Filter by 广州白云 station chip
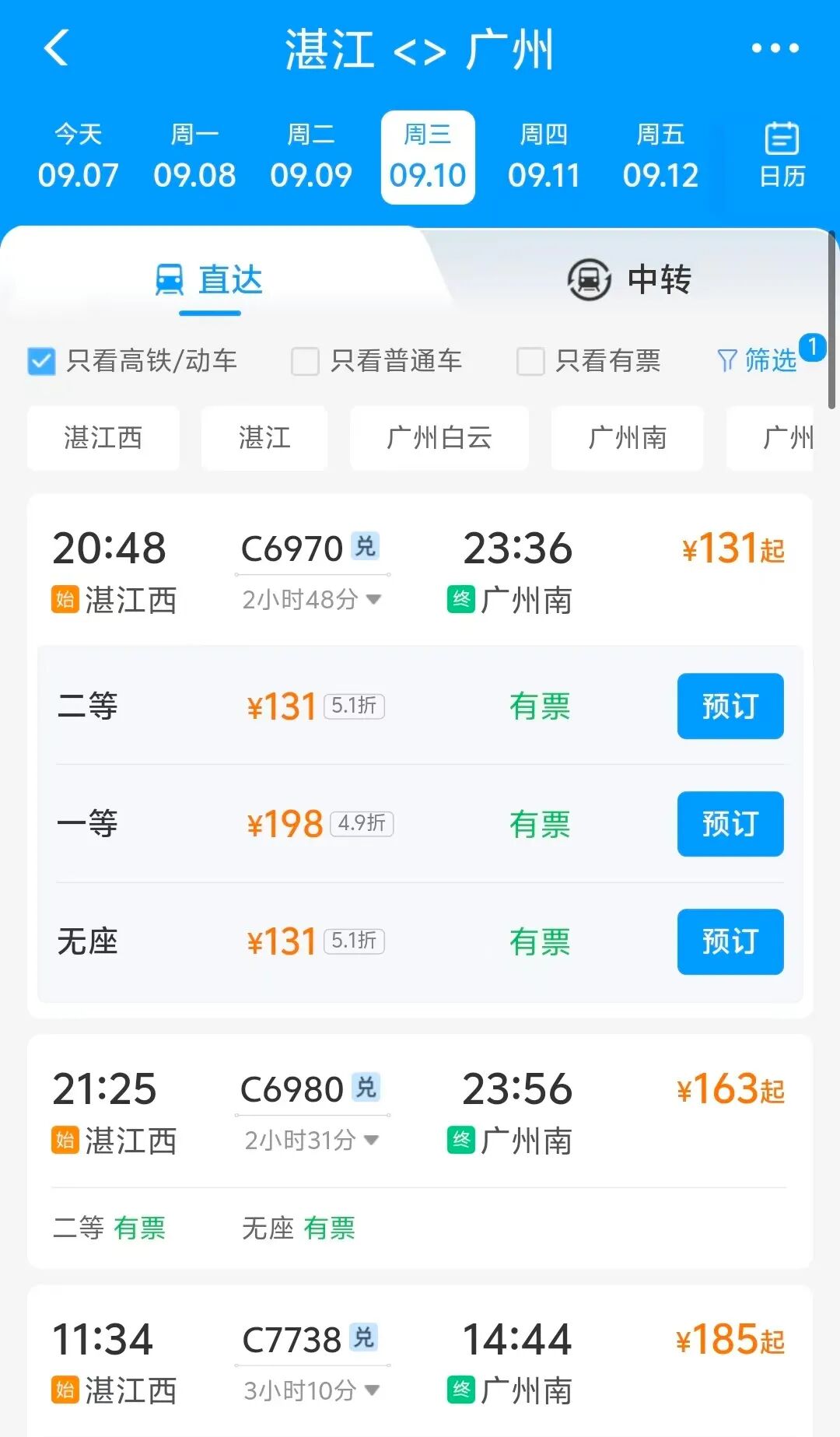The image size is (840, 1437). point(439,438)
